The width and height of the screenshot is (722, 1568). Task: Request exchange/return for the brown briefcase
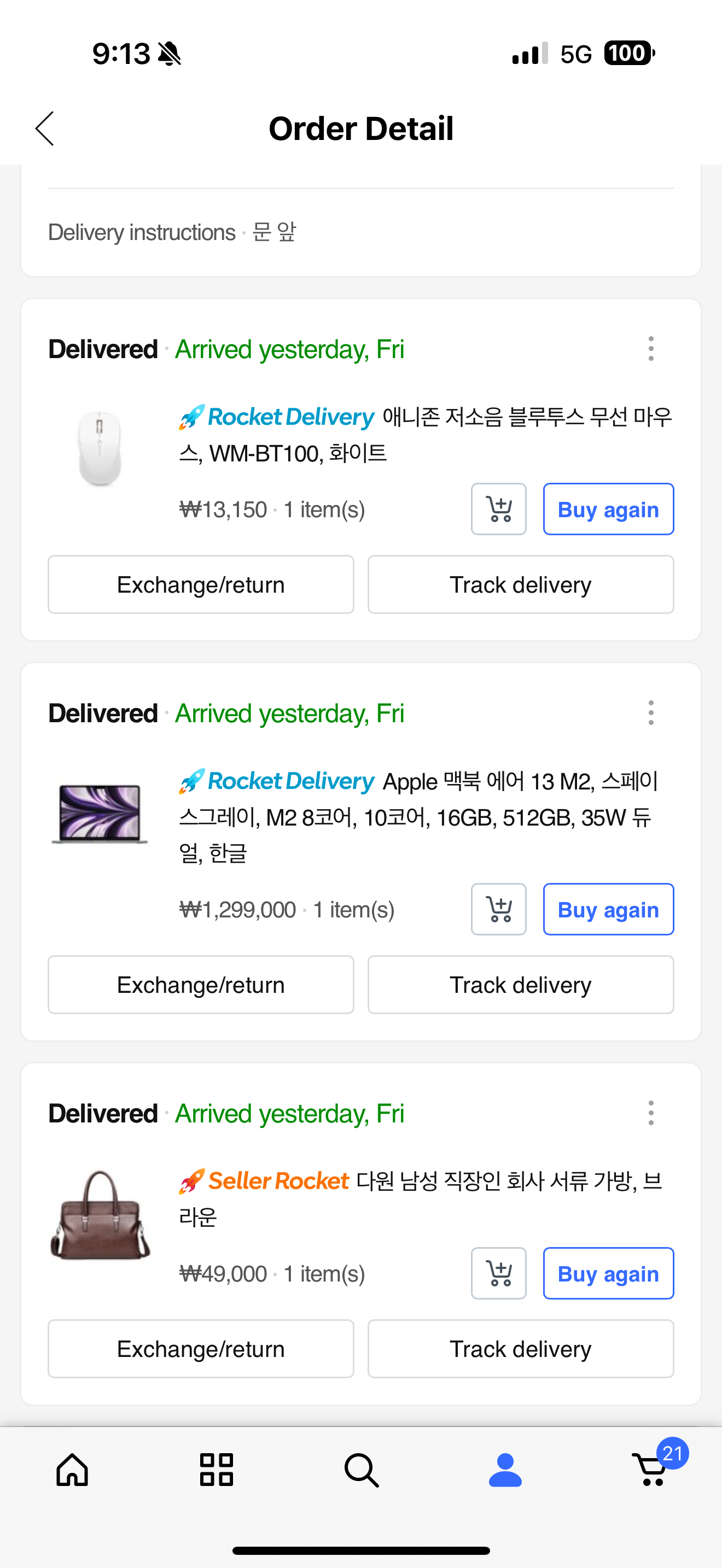200,1349
